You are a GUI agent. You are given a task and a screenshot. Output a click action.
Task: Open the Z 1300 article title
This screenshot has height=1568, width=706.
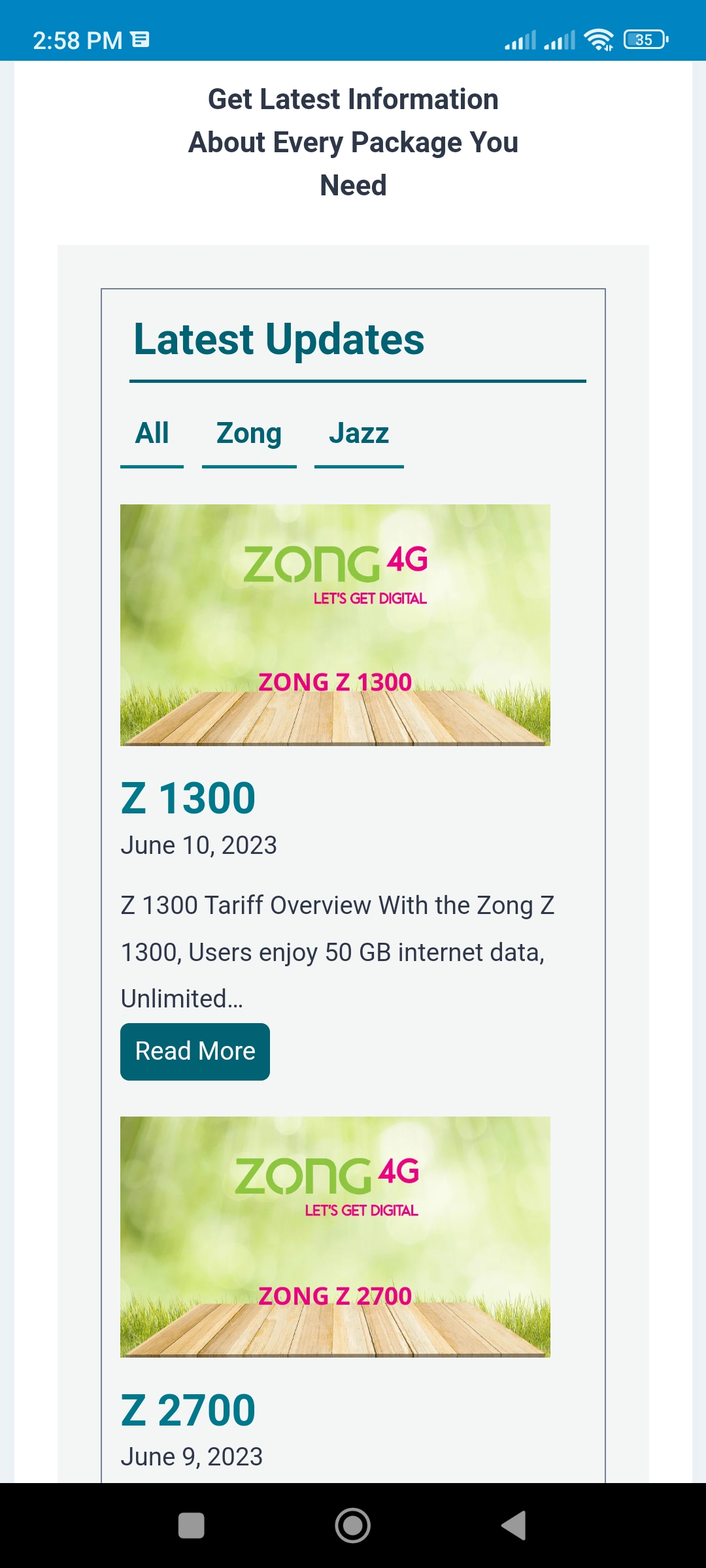point(188,798)
